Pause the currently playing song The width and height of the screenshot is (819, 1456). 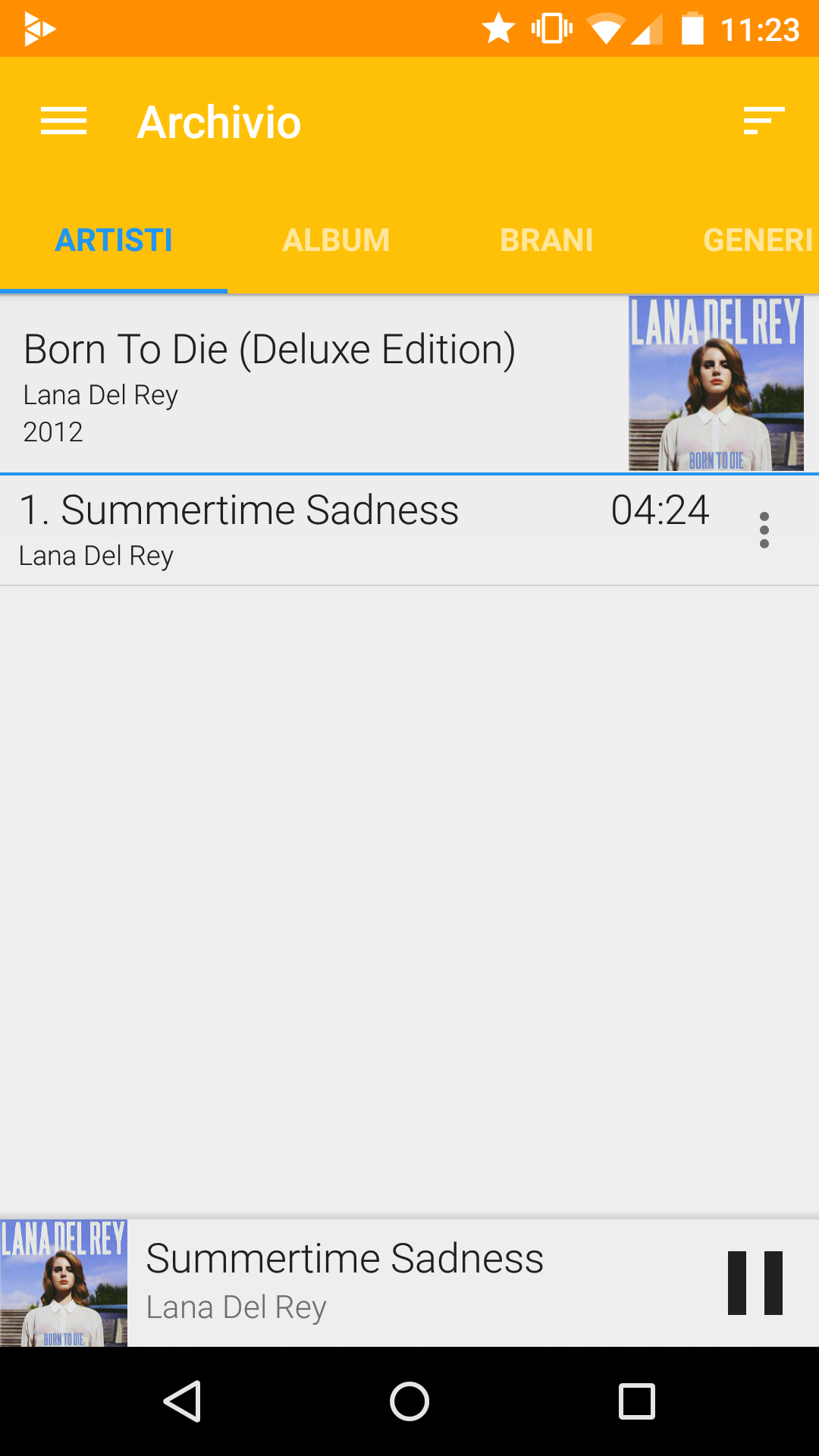tap(755, 1283)
